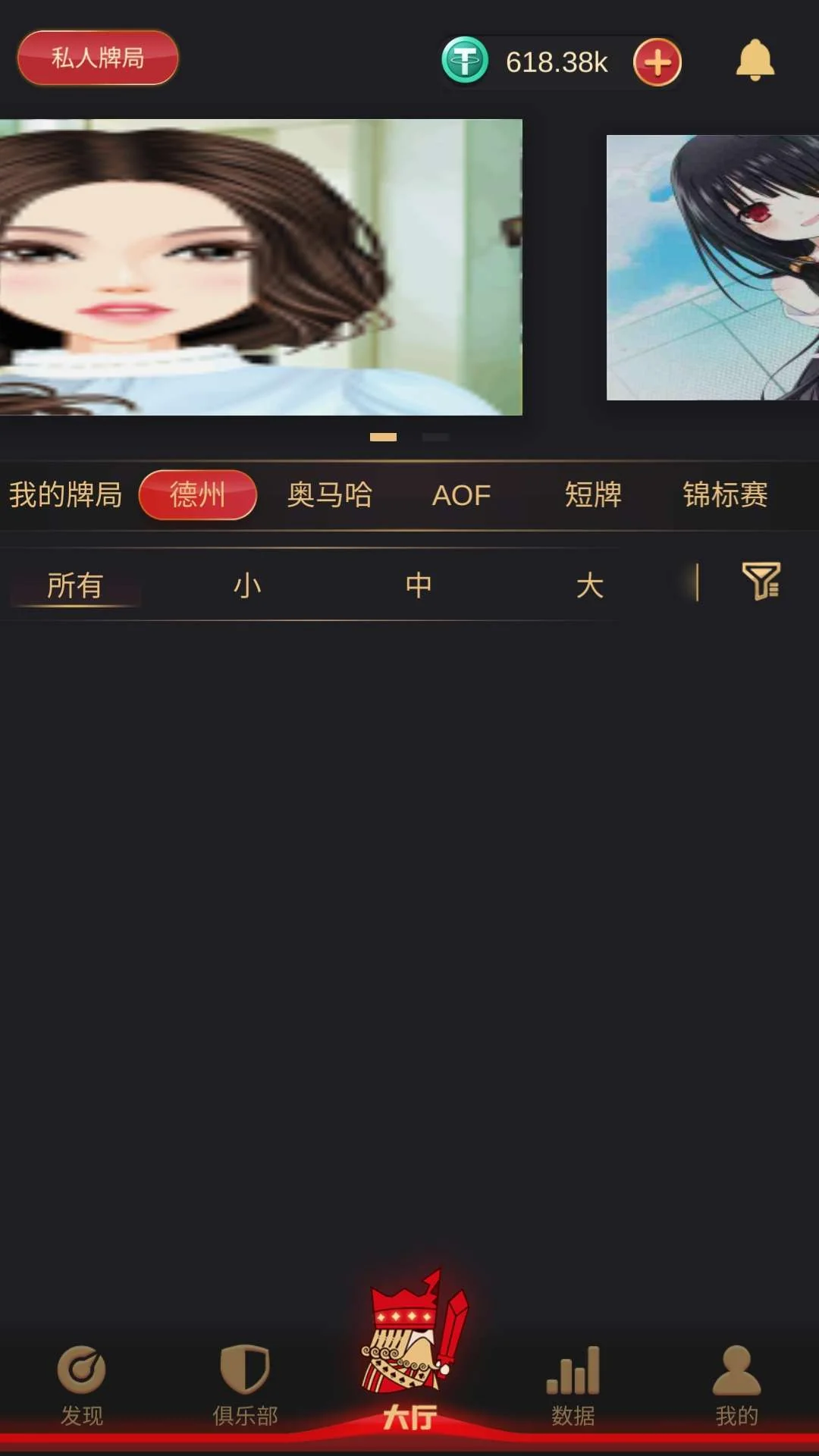Filter by 大 stakes
The height and width of the screenshot is (1456, 819).
tap(590, 585)
